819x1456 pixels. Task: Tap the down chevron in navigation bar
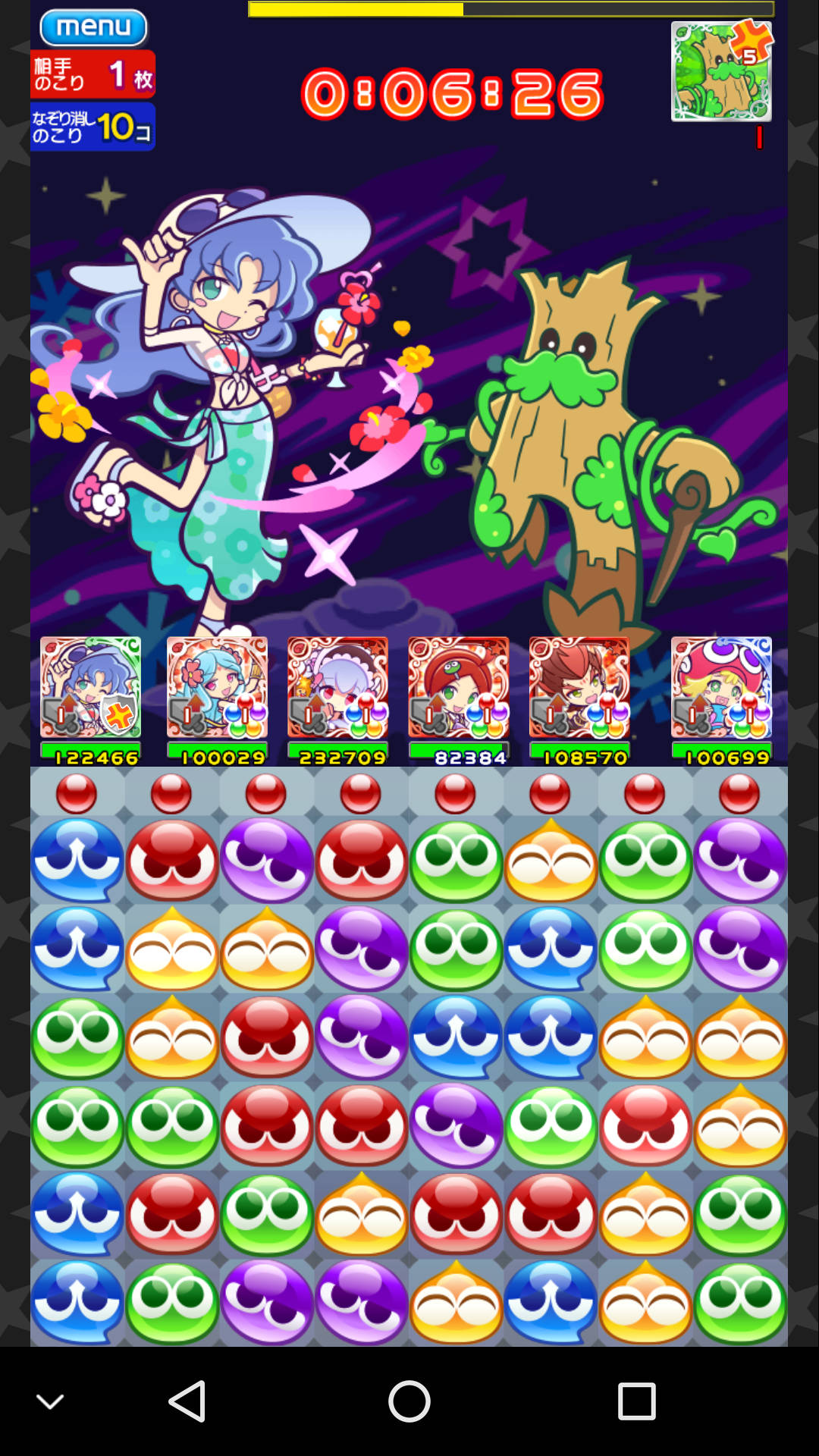click(51, 1402)
